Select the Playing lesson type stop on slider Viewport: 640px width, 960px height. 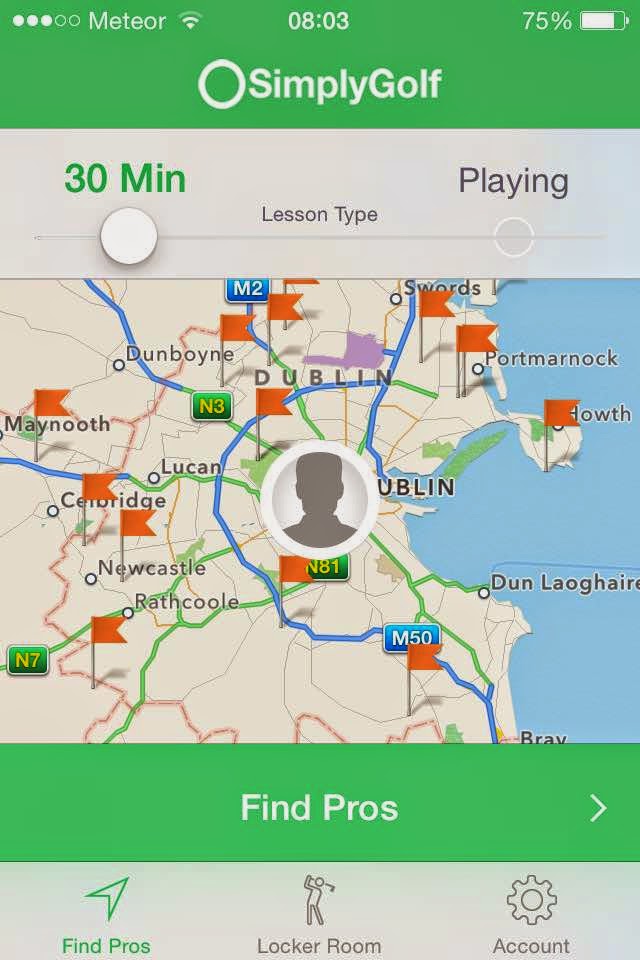(514, 236)
